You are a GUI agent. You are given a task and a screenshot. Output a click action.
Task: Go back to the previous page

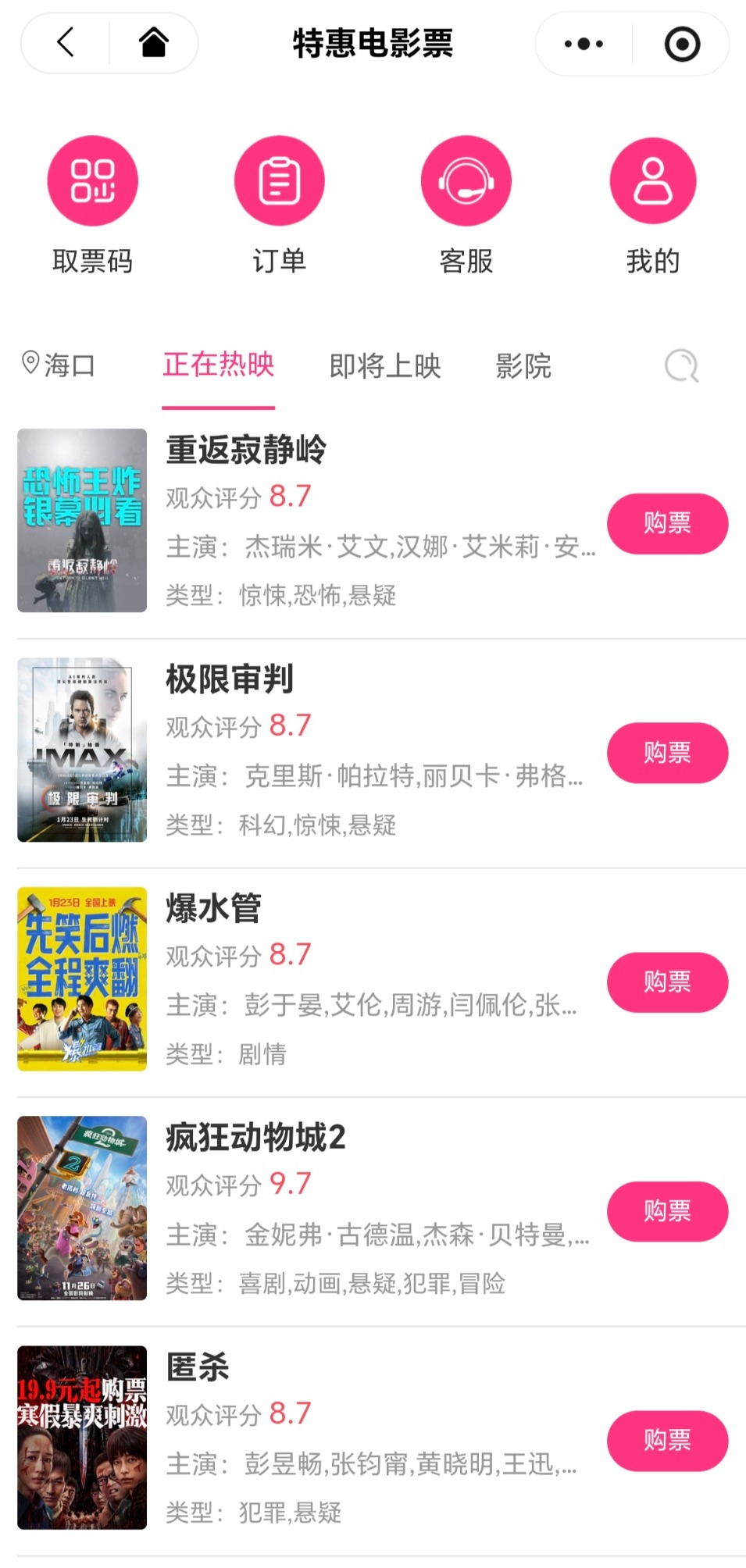pyautogui.click(x=66, y=42)
